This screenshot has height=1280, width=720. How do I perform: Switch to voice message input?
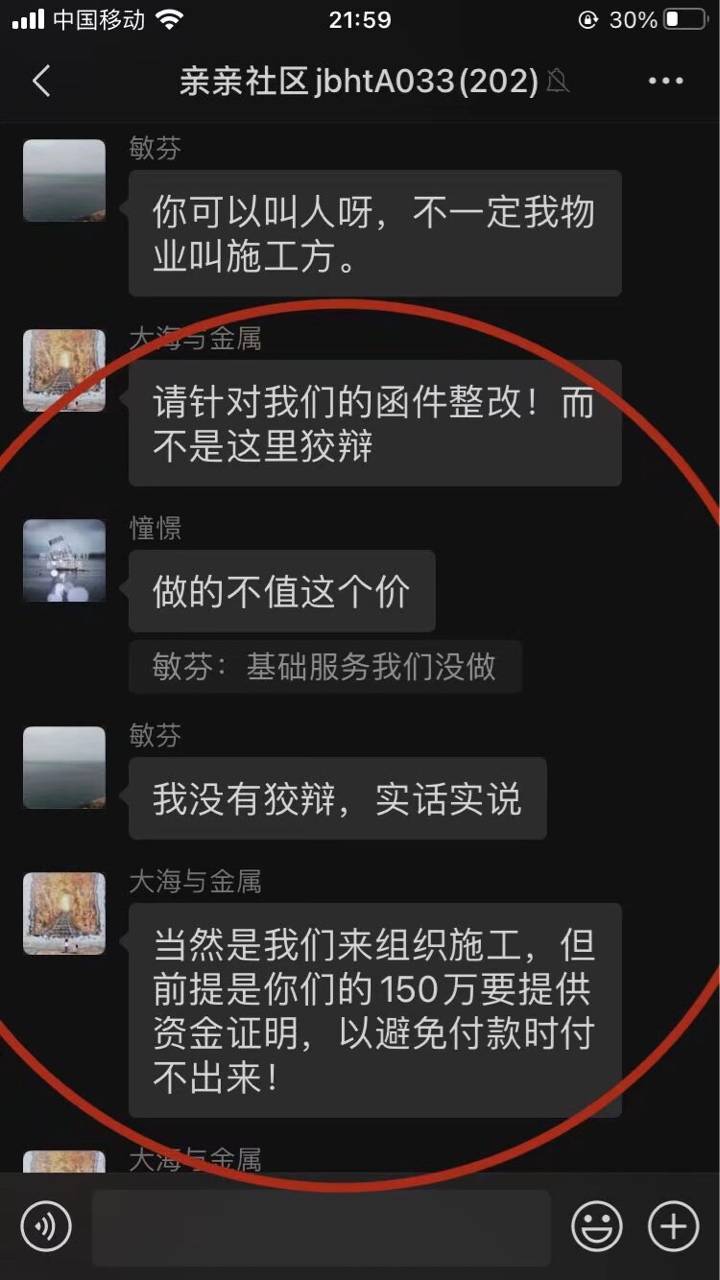click(x=46, y=1226)
